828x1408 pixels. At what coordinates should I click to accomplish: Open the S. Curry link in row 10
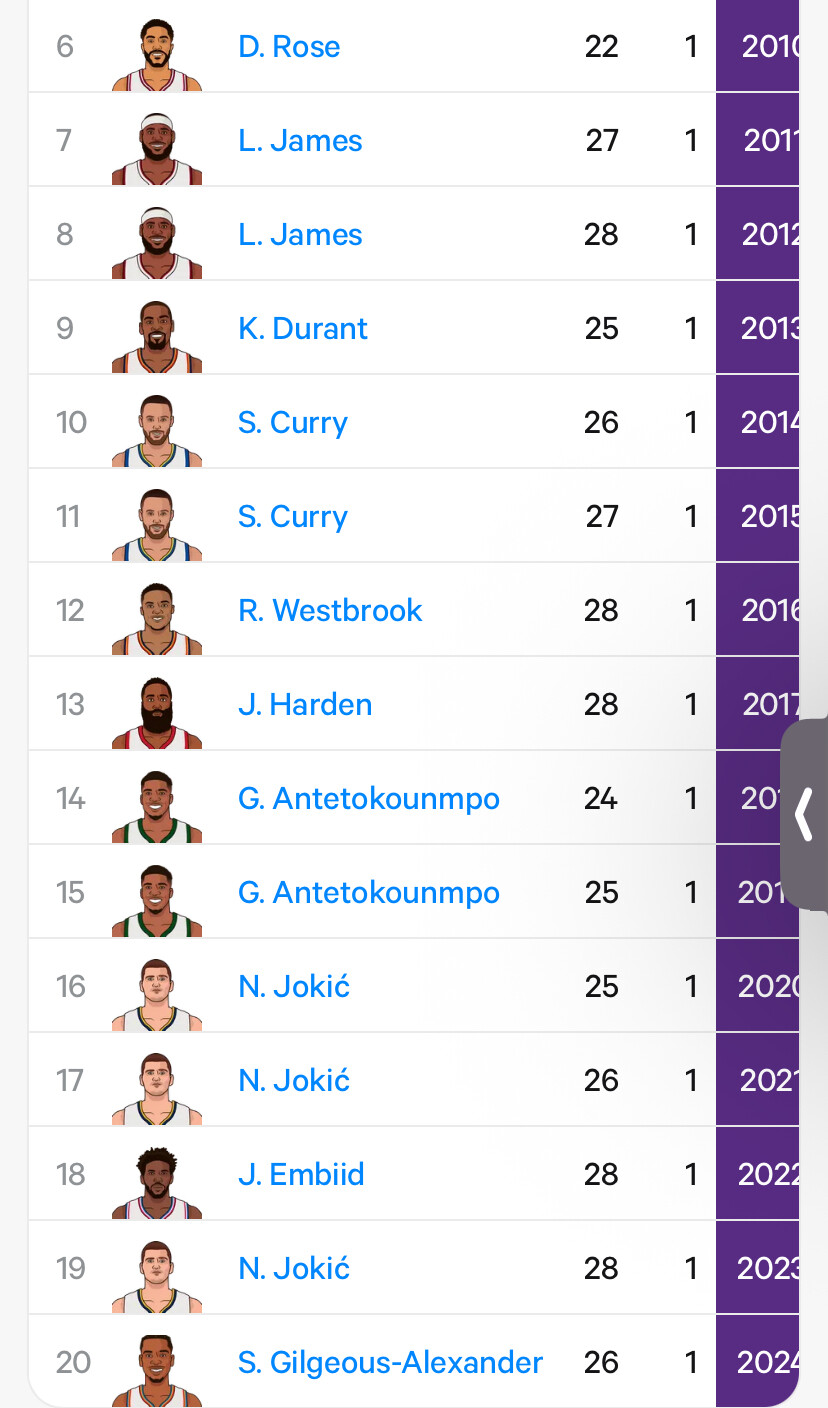pyautogui.click(x=293, y=423)
